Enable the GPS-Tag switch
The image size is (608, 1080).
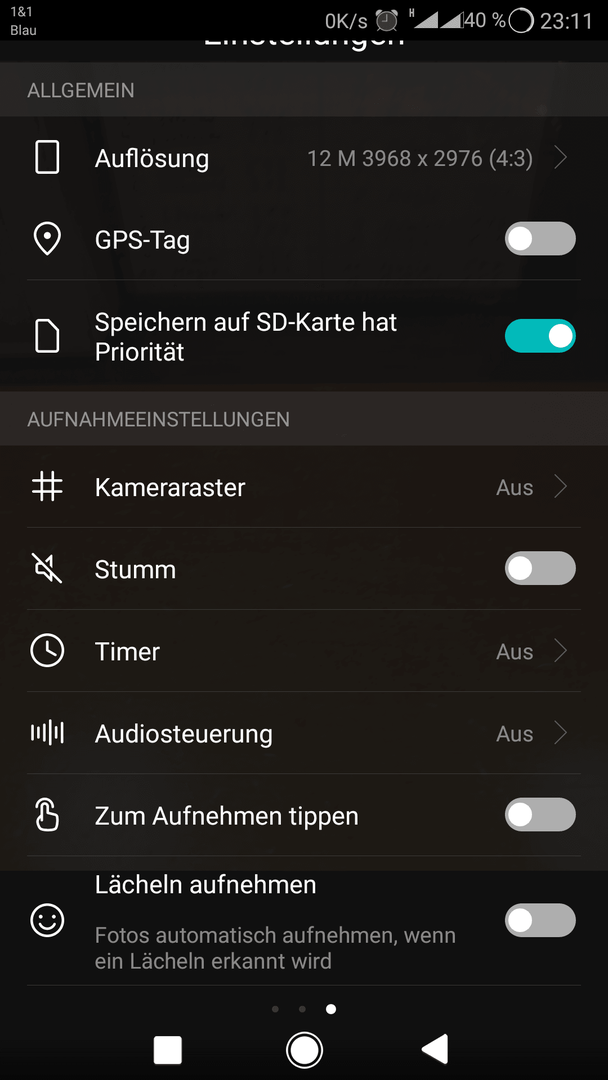pyautogui.click(x=540, y=239)
